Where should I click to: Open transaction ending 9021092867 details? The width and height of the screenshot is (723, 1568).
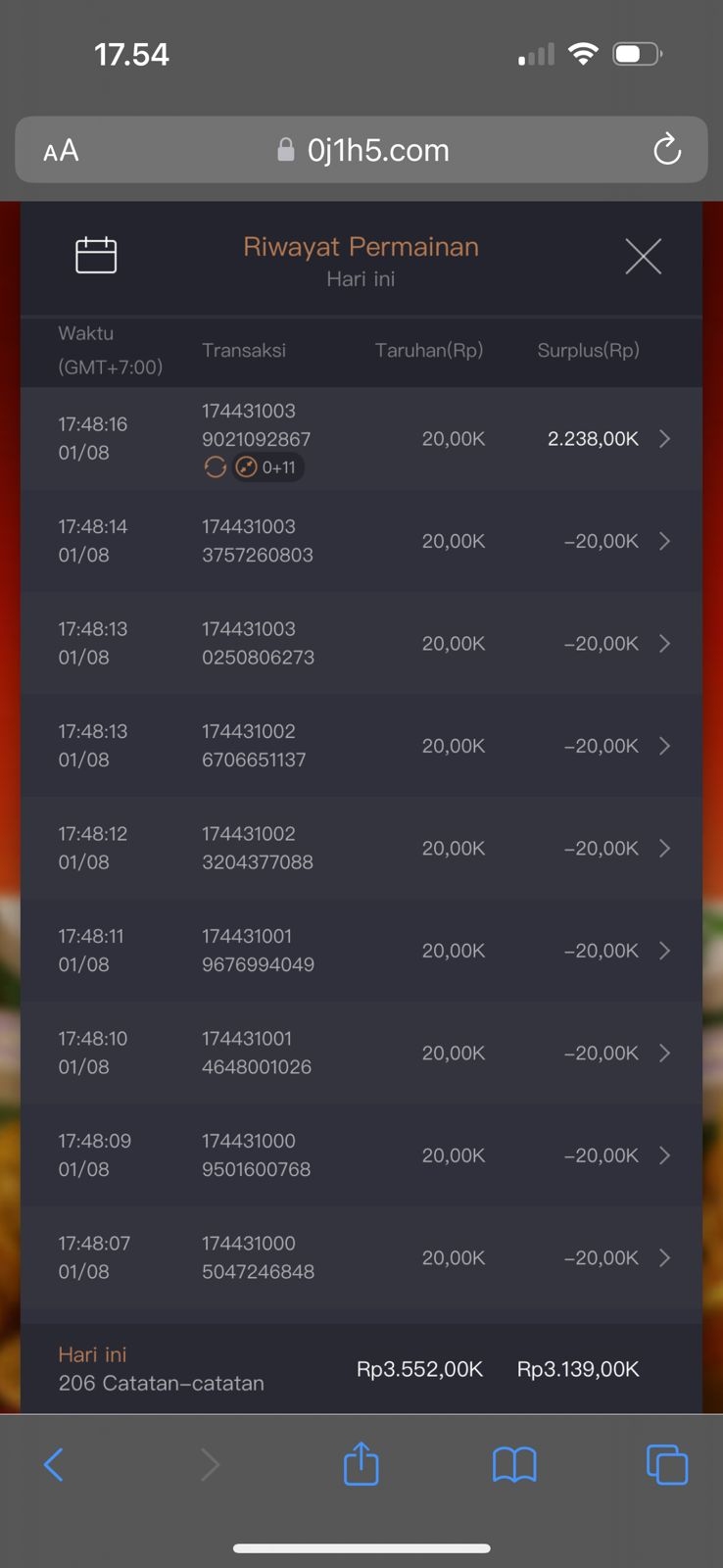point(361,439)
